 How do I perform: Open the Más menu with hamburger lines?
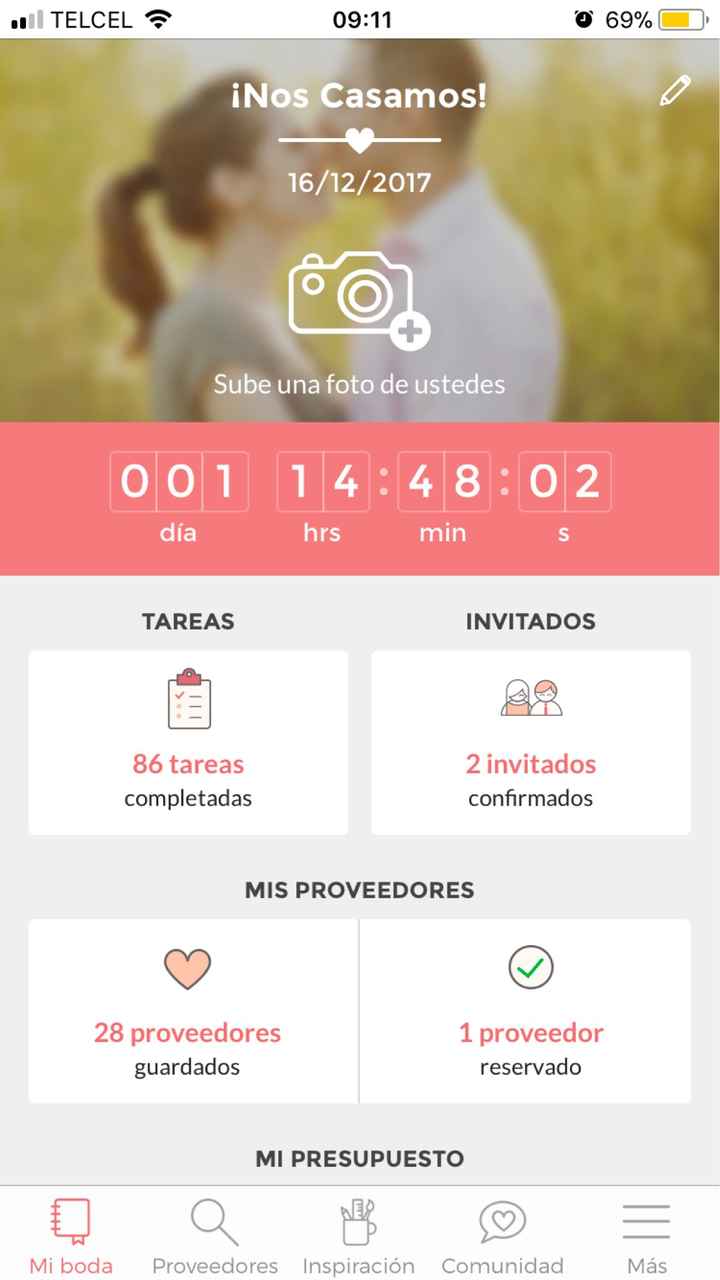(x=645, y=1220)
